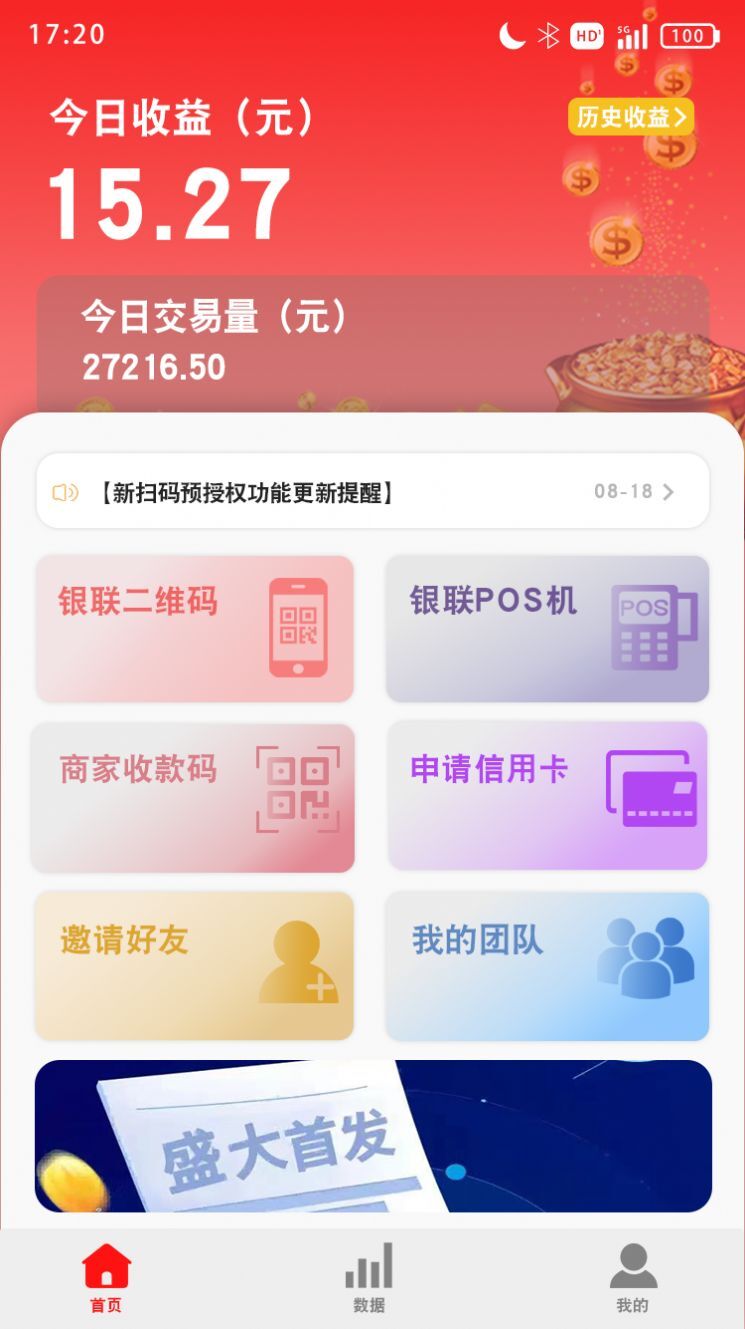745x1329 pixels.
Task: Tap the Bluetooth icon in status bar
Action: tap(546, 35)
